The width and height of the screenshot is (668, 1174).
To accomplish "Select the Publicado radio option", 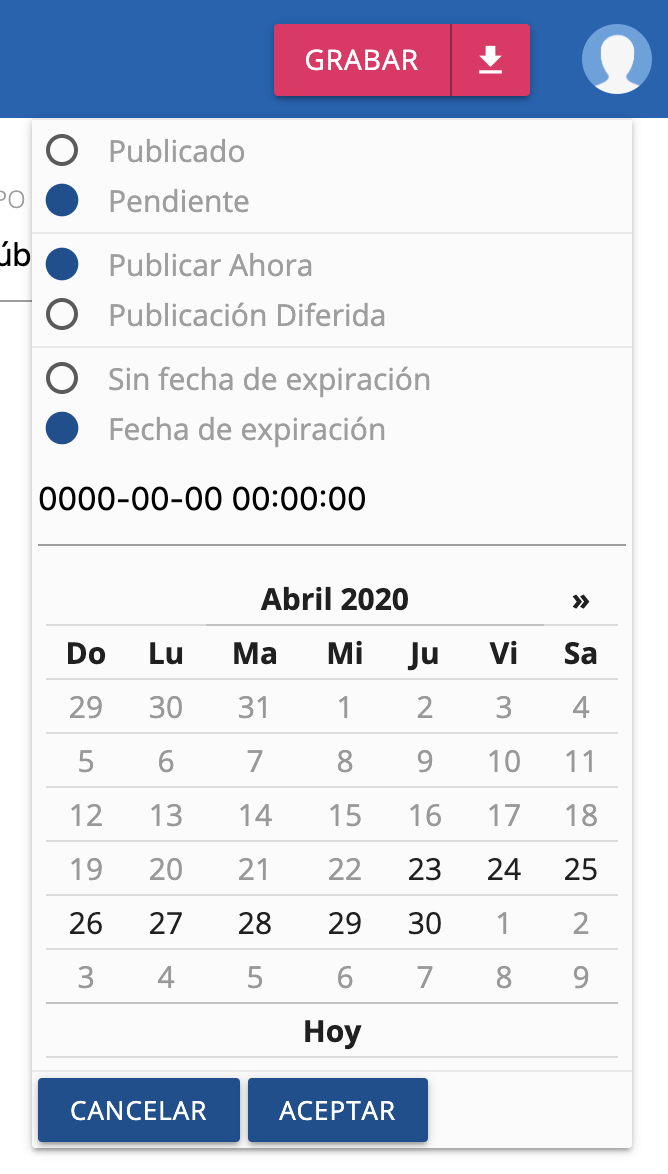I will pyautogui.click(x=62, y=151).
